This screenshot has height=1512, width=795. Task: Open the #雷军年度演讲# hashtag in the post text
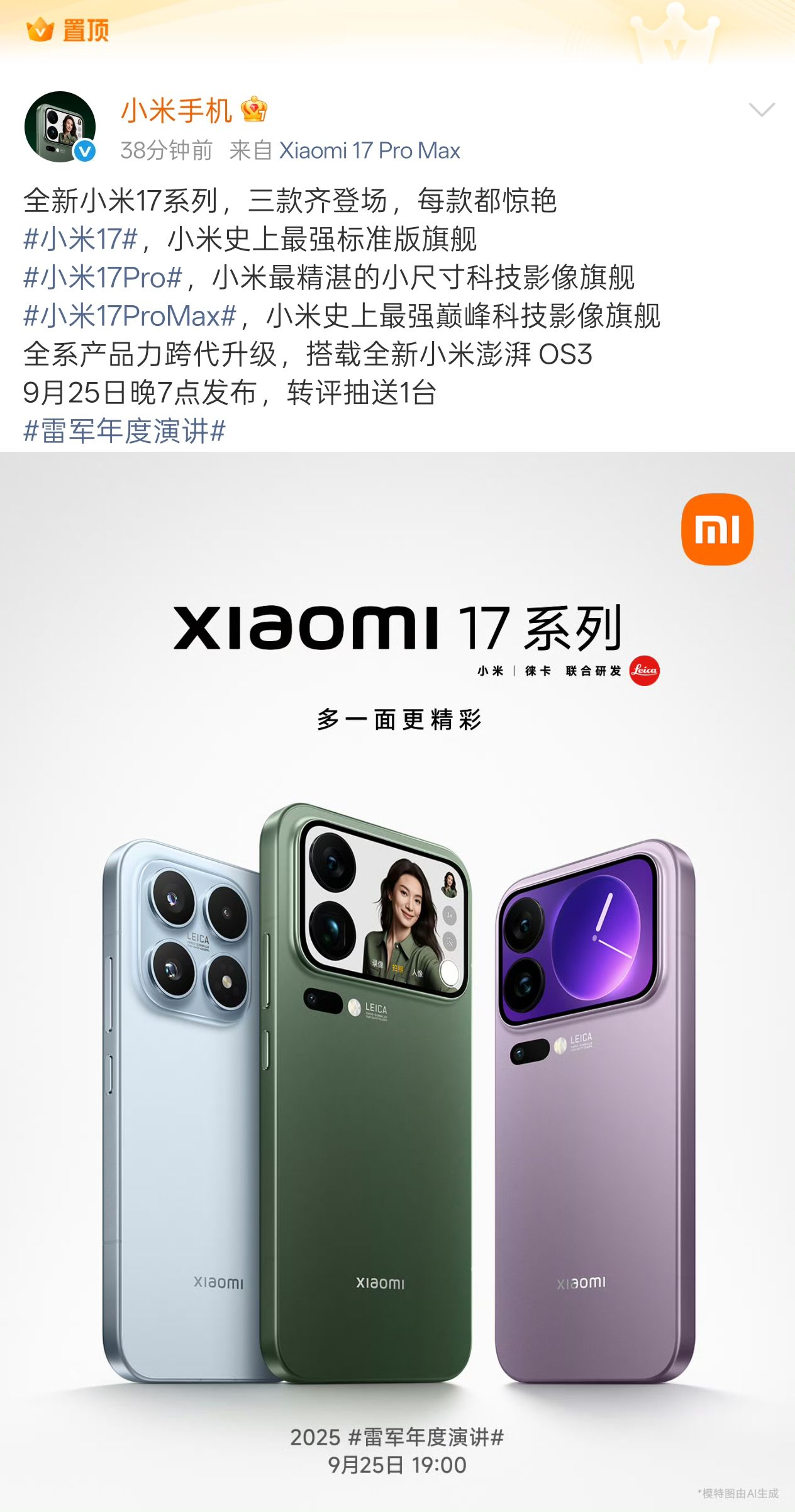(125, 431)
